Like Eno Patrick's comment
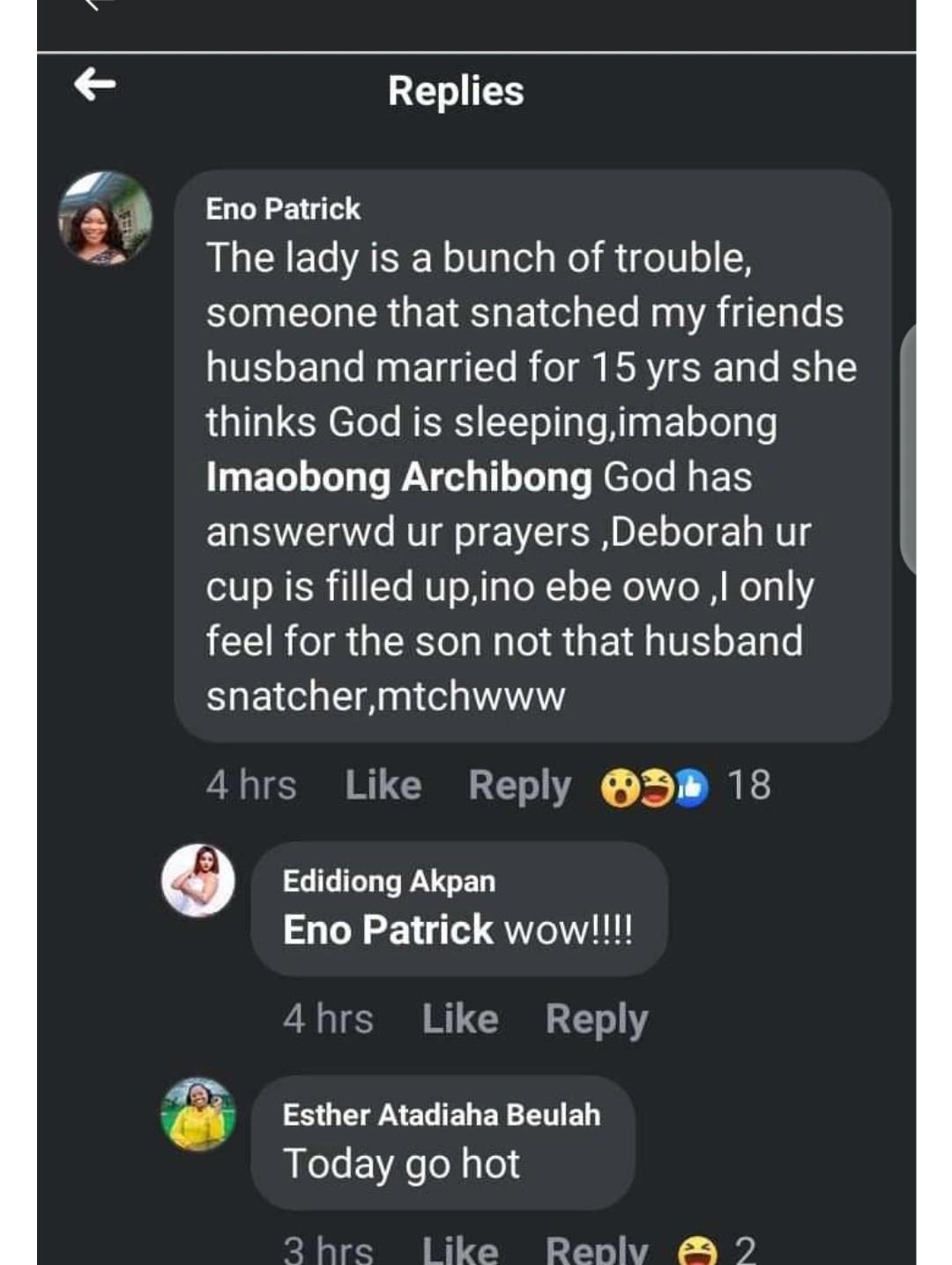 [383, 785]
